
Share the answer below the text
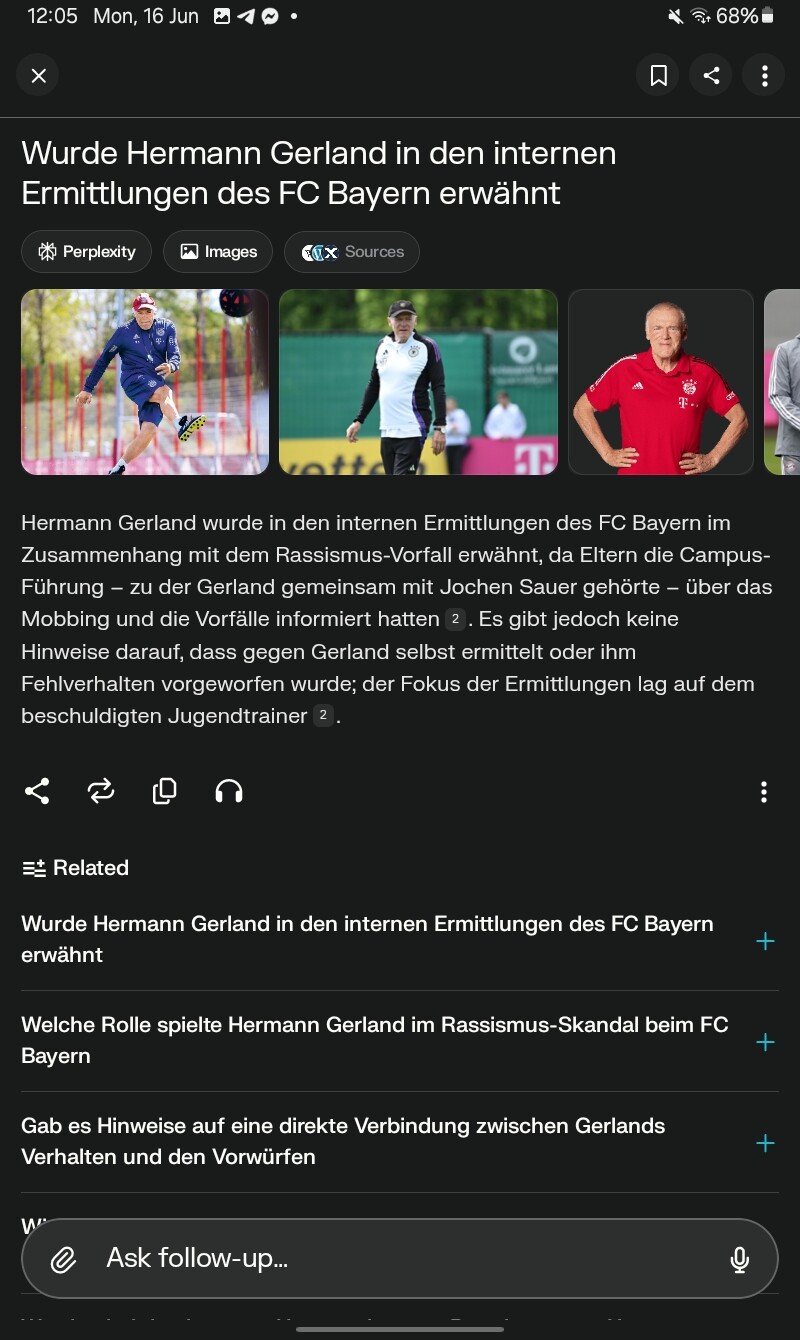[x=37, y=792]
